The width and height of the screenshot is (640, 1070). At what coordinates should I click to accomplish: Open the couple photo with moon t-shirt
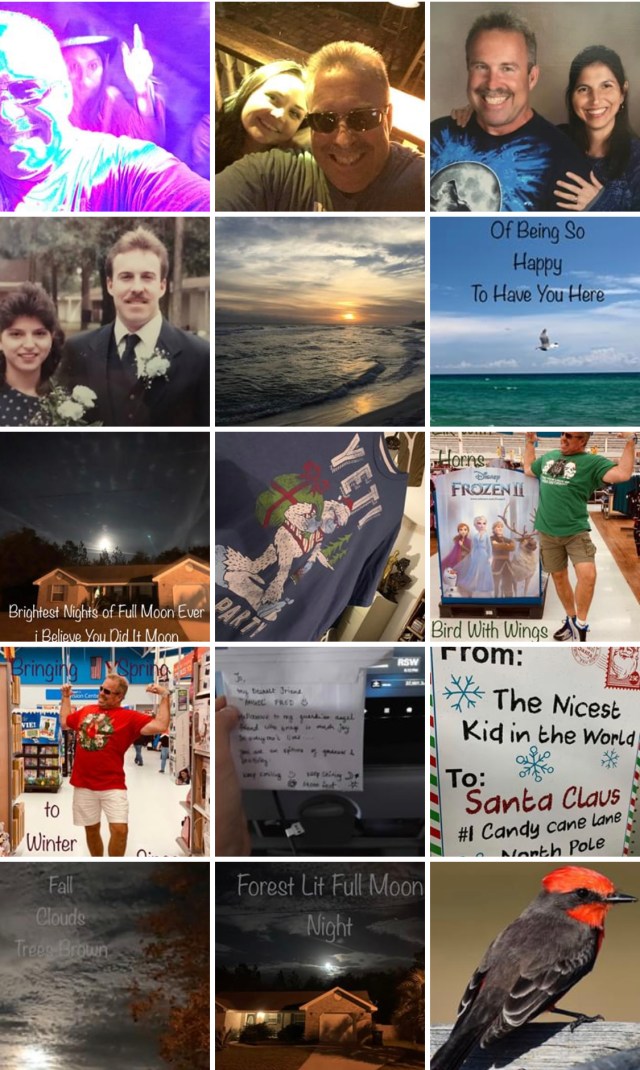pos(535,106)
